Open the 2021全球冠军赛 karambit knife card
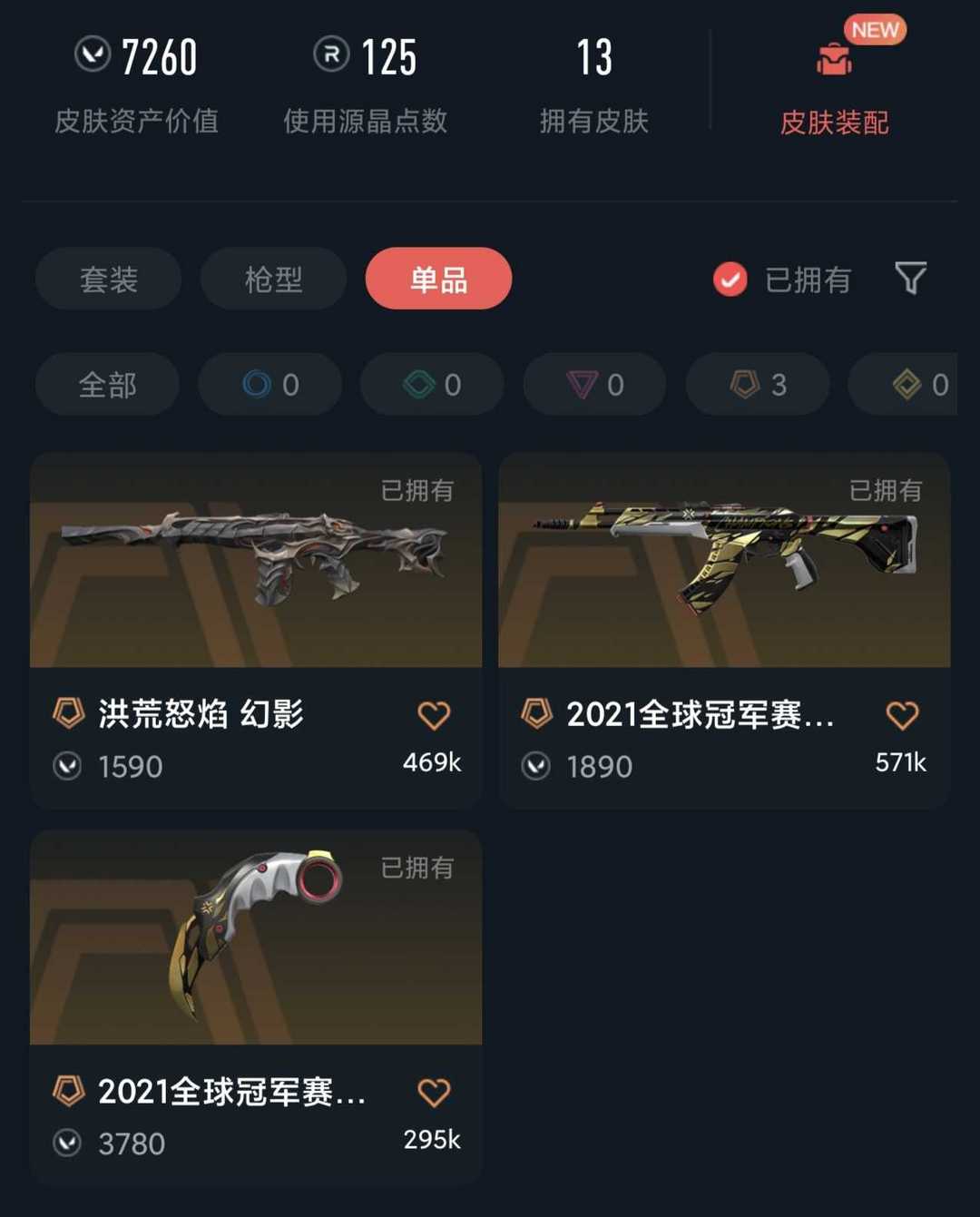 coord(256,937)
